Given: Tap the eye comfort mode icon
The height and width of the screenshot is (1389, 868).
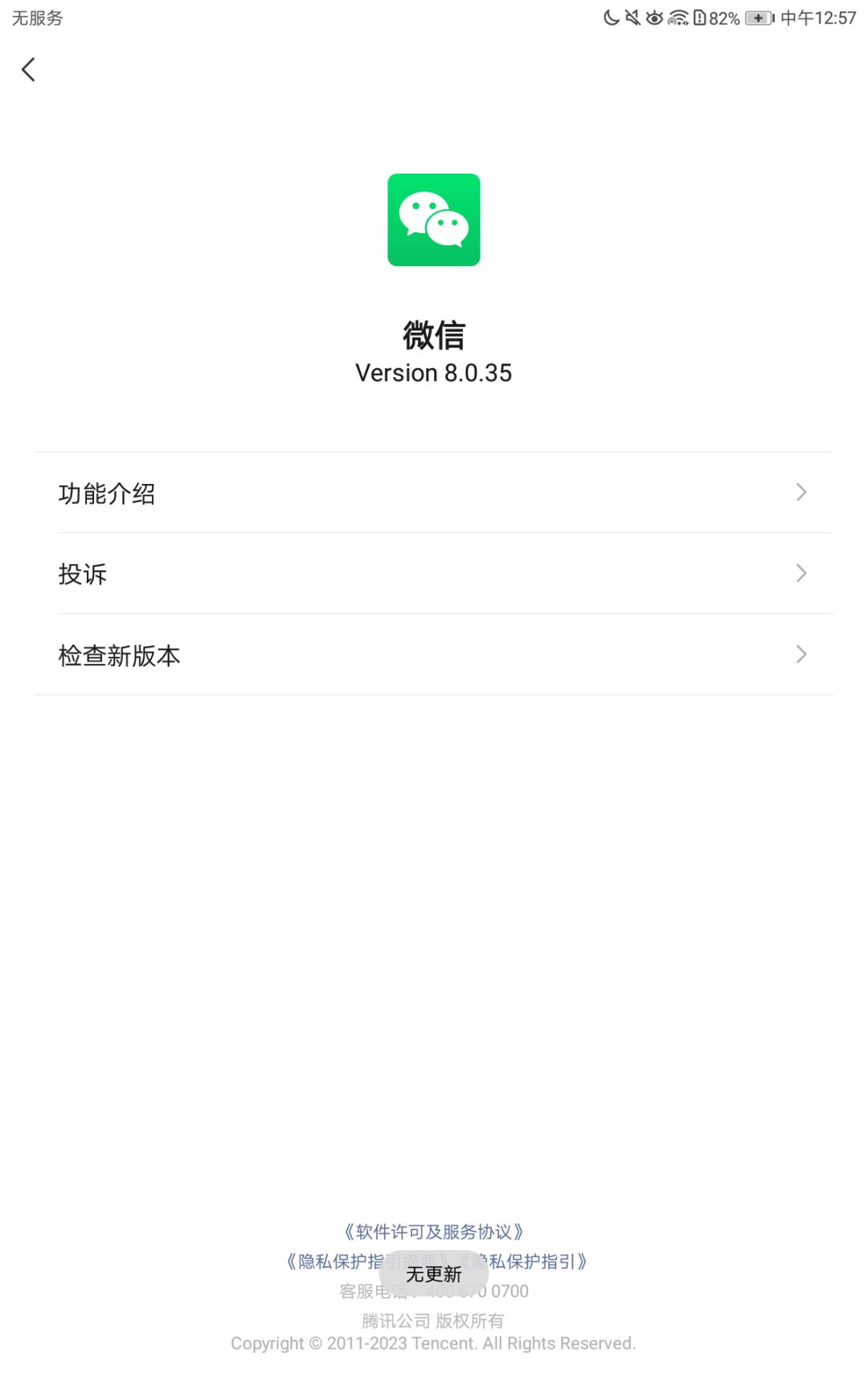Looking at the screenshot, I should (655, 17).
